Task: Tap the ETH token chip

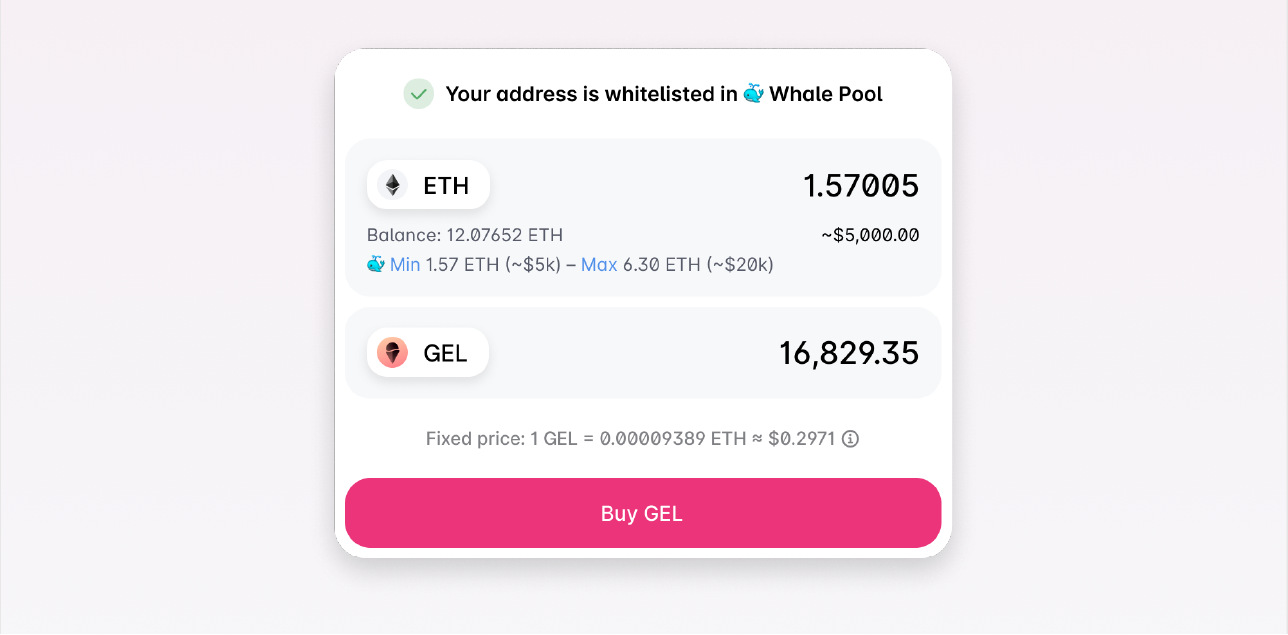Action: click(428, 185)
